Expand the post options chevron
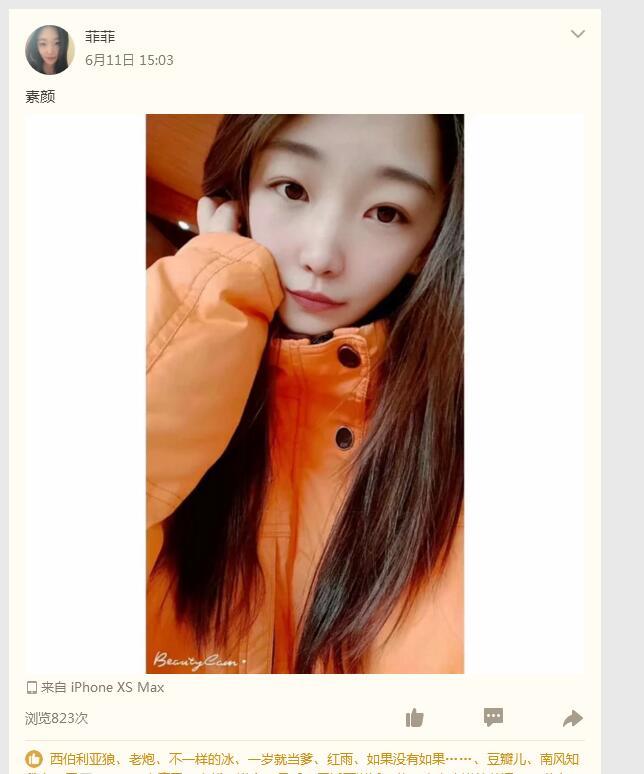This screenshot has height=774, width=644. [x=577, y=34]
